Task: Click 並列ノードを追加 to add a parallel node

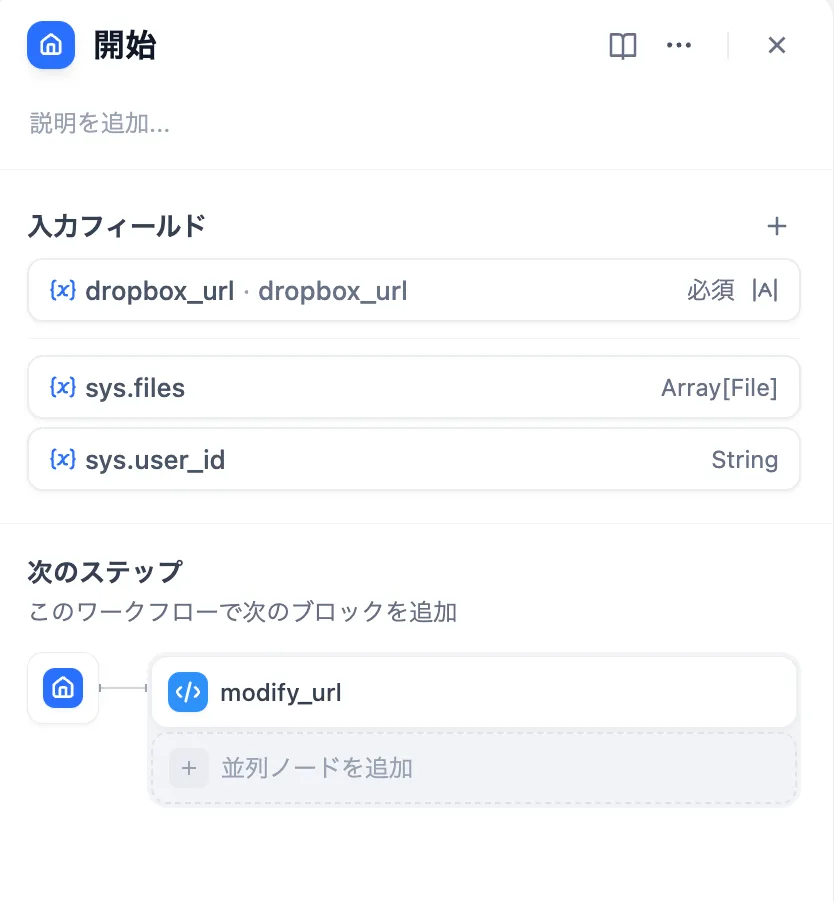Action: pyautogui.click(x=317, y=768)
